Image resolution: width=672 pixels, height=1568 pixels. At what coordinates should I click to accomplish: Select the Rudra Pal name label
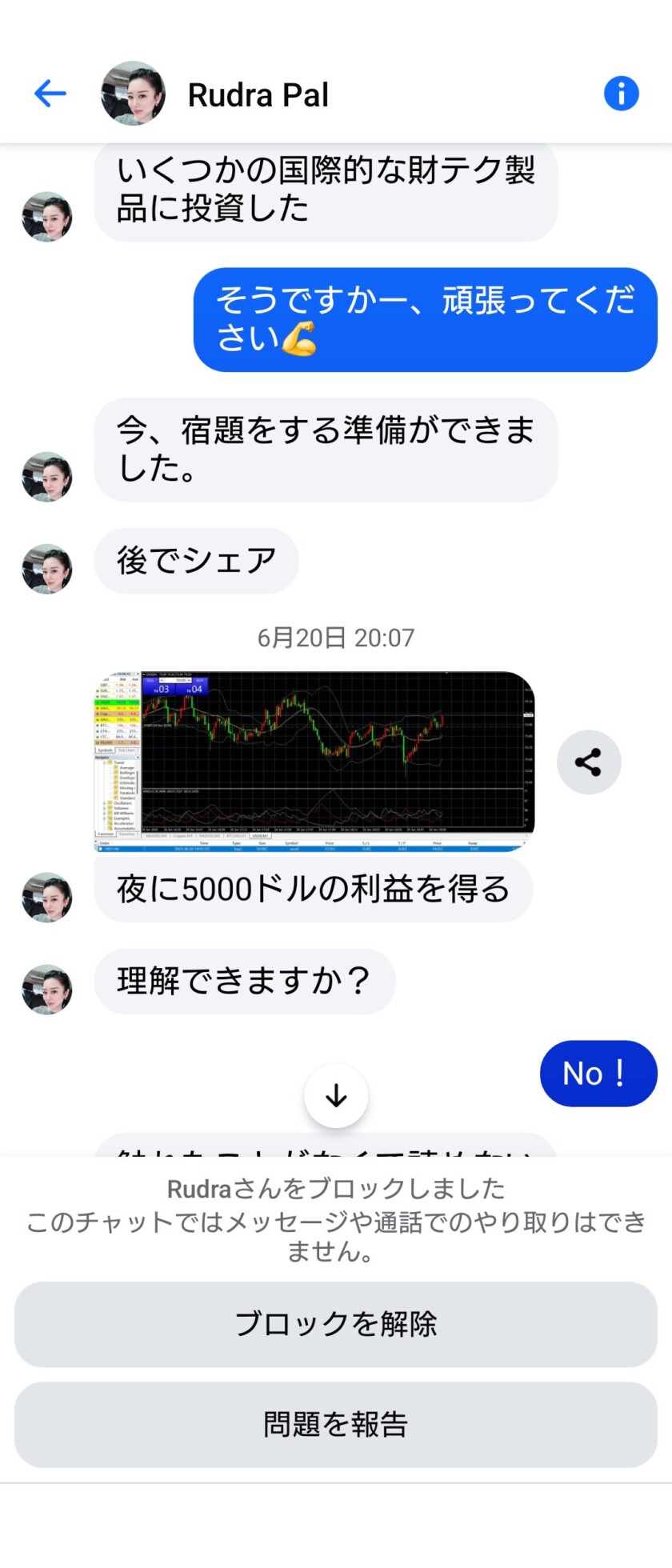pyautogui.click(x=258, y=94)
